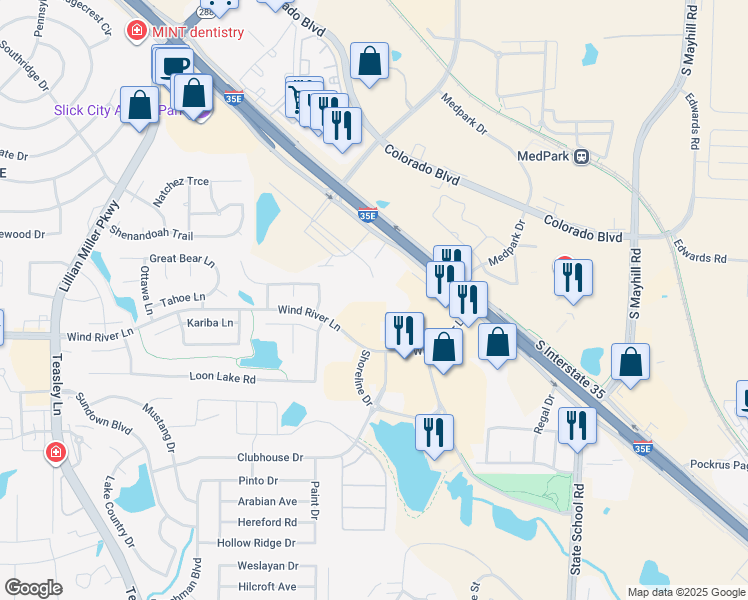748x600 pixels.
Task: Select restaurant marker with red dot near Edwards Rd
Action: point(573,278)
